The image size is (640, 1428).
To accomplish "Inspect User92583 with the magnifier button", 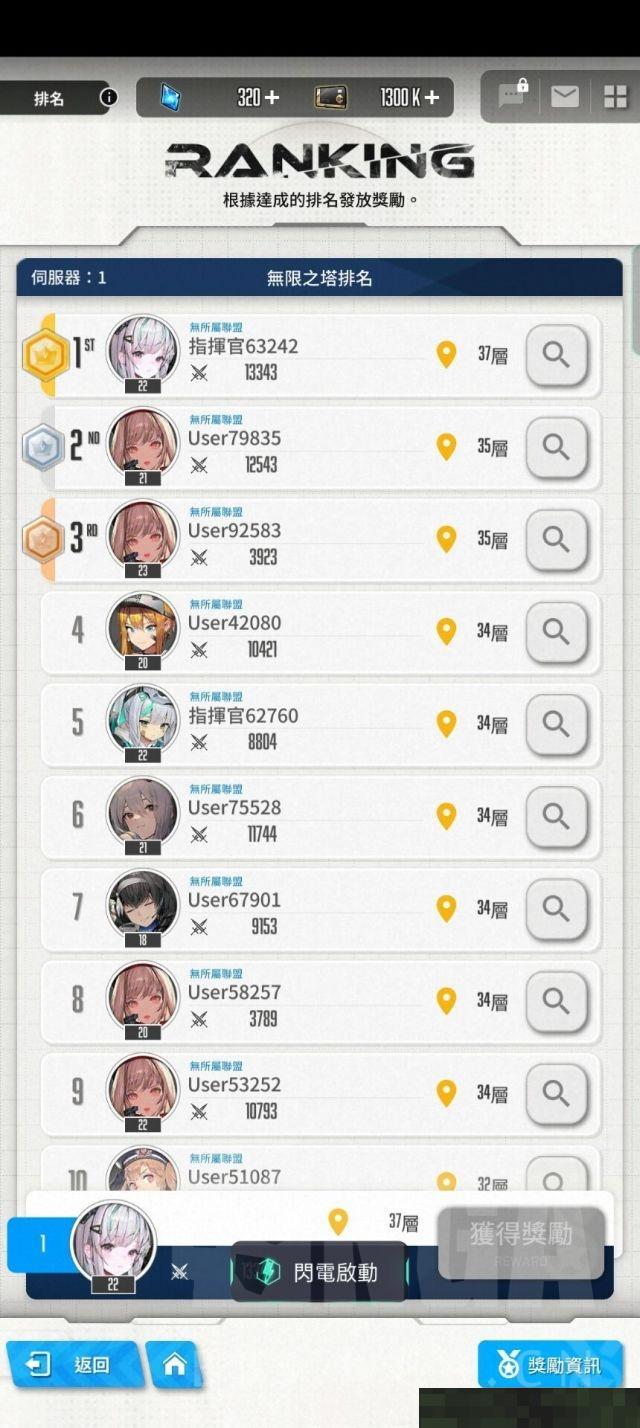I will (x=556, y=539).
